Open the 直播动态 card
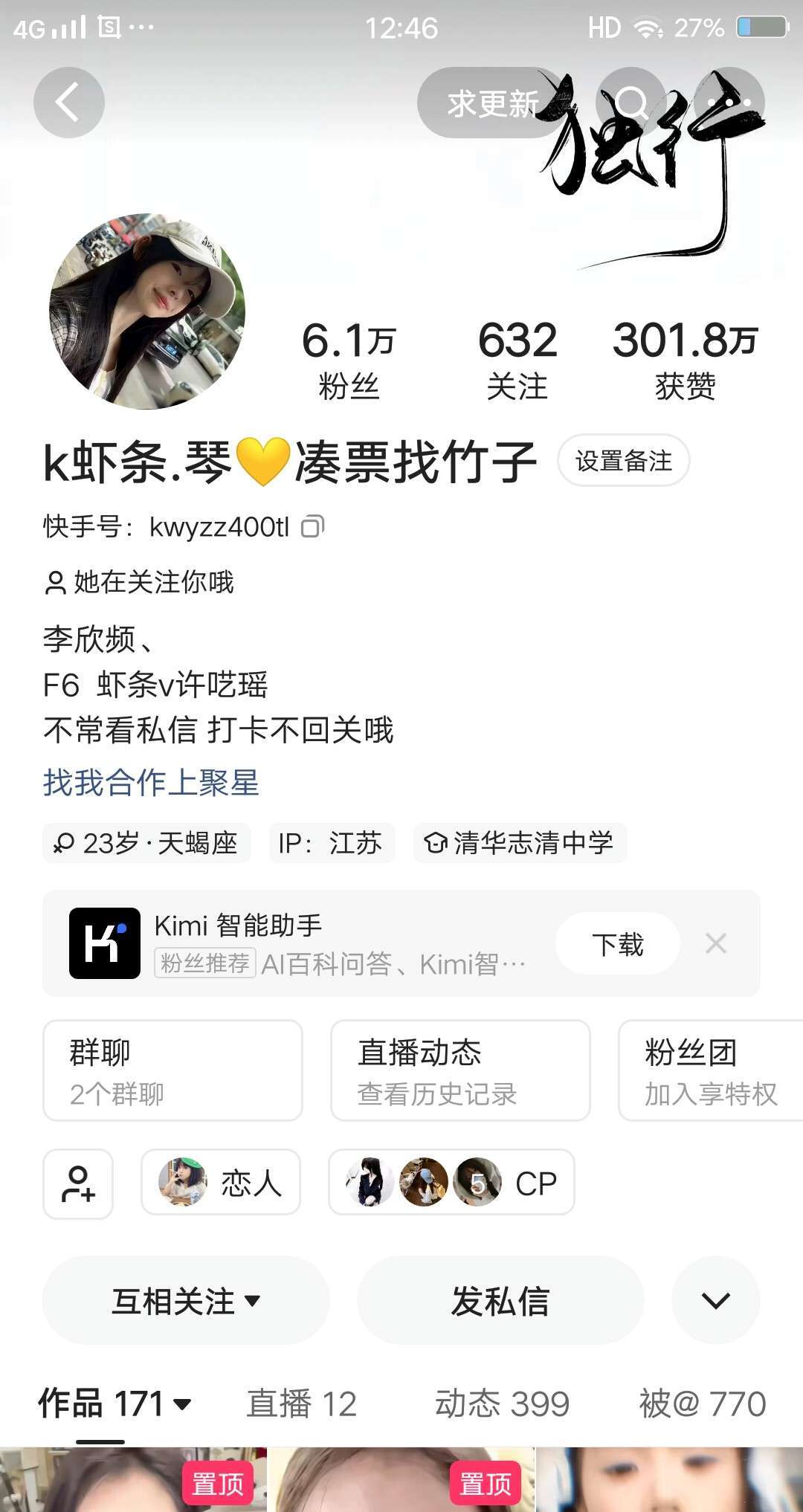The image size is (803, 1512). point(460,1070)
